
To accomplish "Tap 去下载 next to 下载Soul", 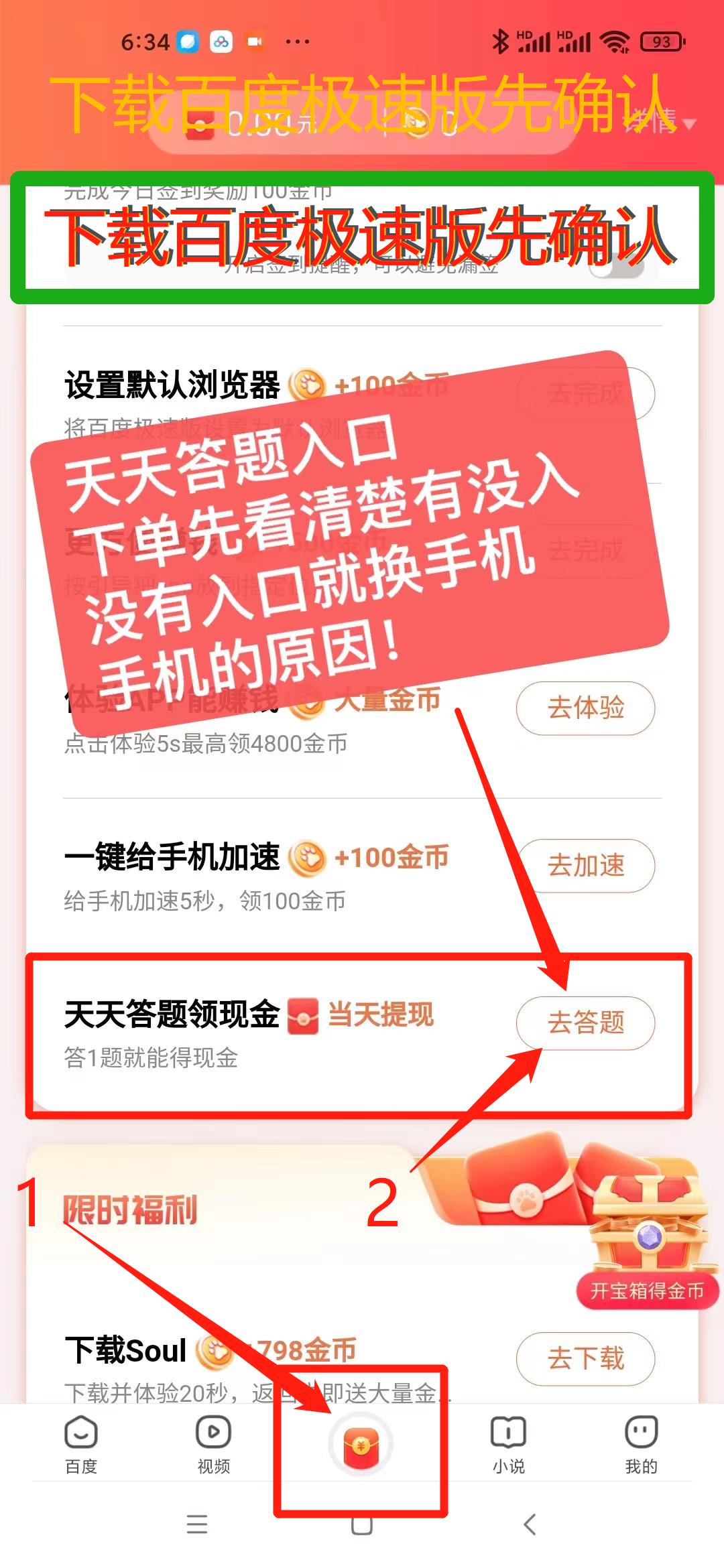I will coord(585,1358).
